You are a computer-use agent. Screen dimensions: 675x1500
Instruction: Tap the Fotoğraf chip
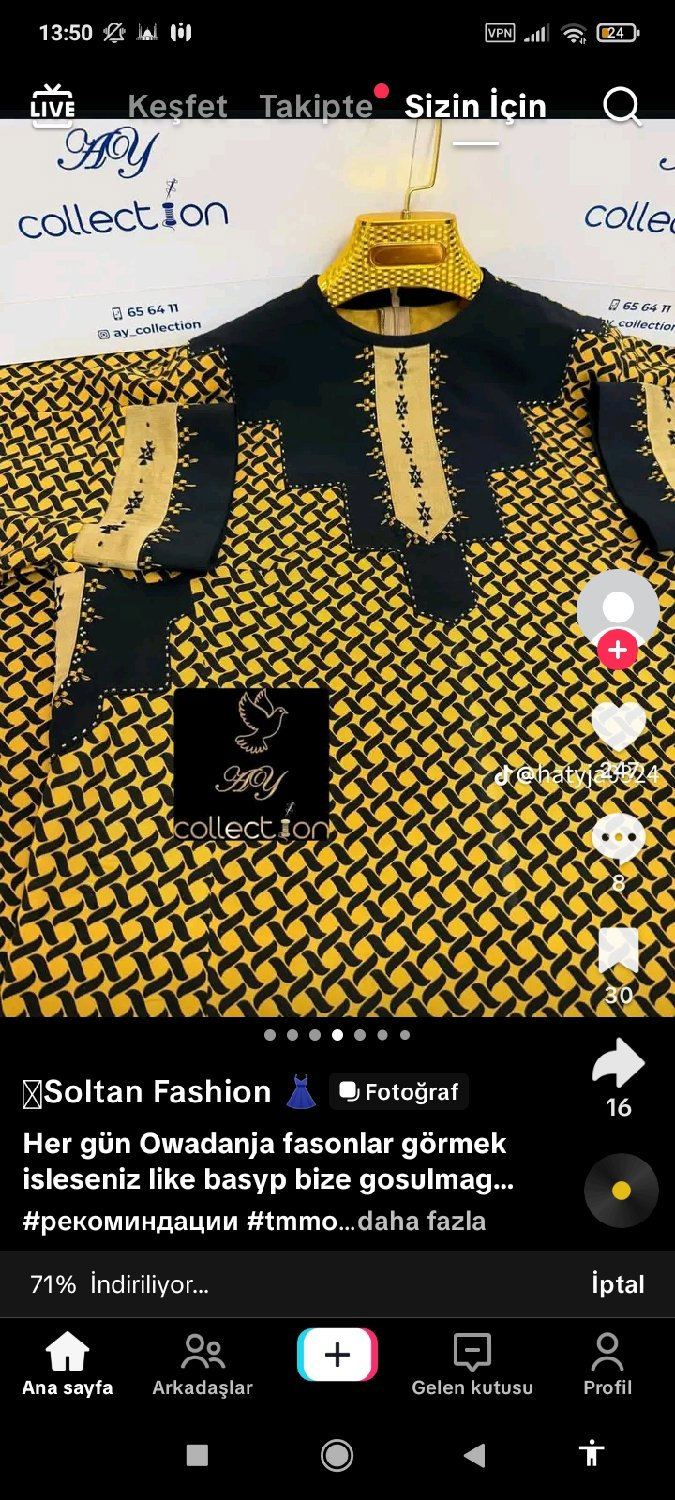tap(398, 1092)
